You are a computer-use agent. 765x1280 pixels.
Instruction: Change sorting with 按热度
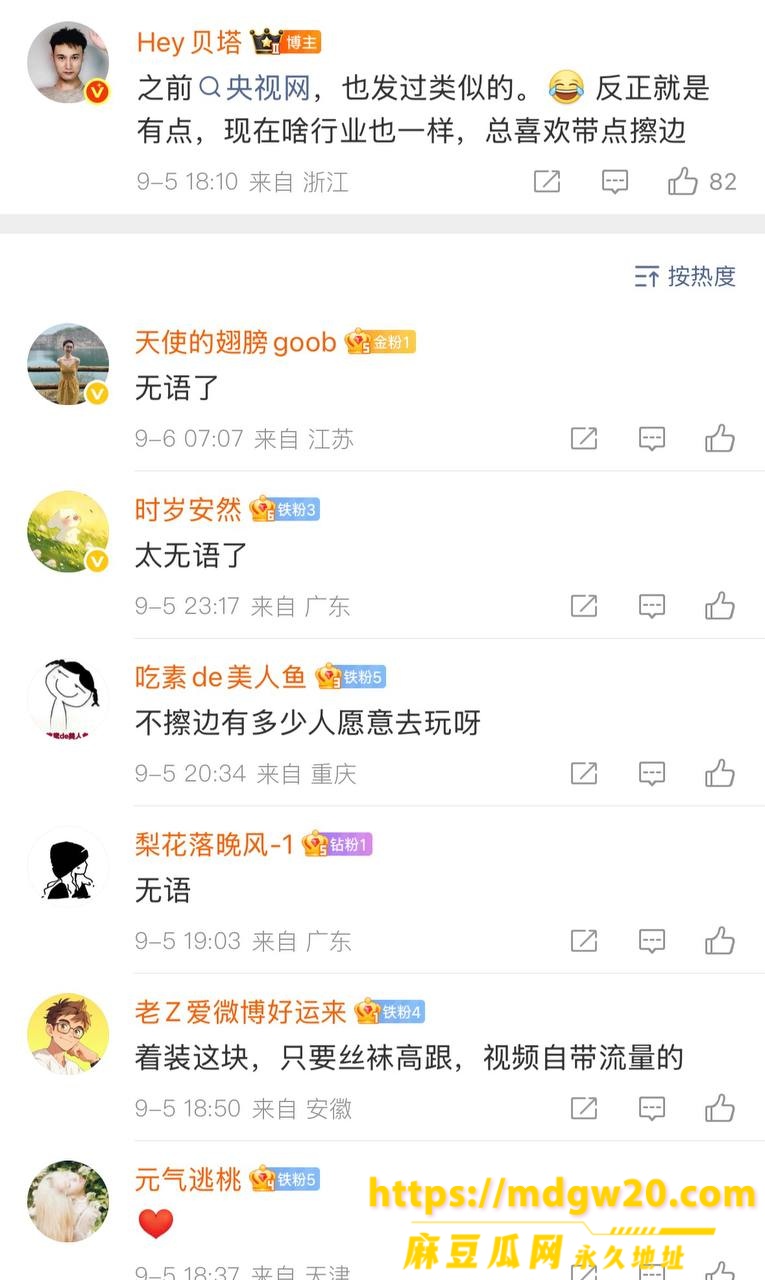[685, 276]
